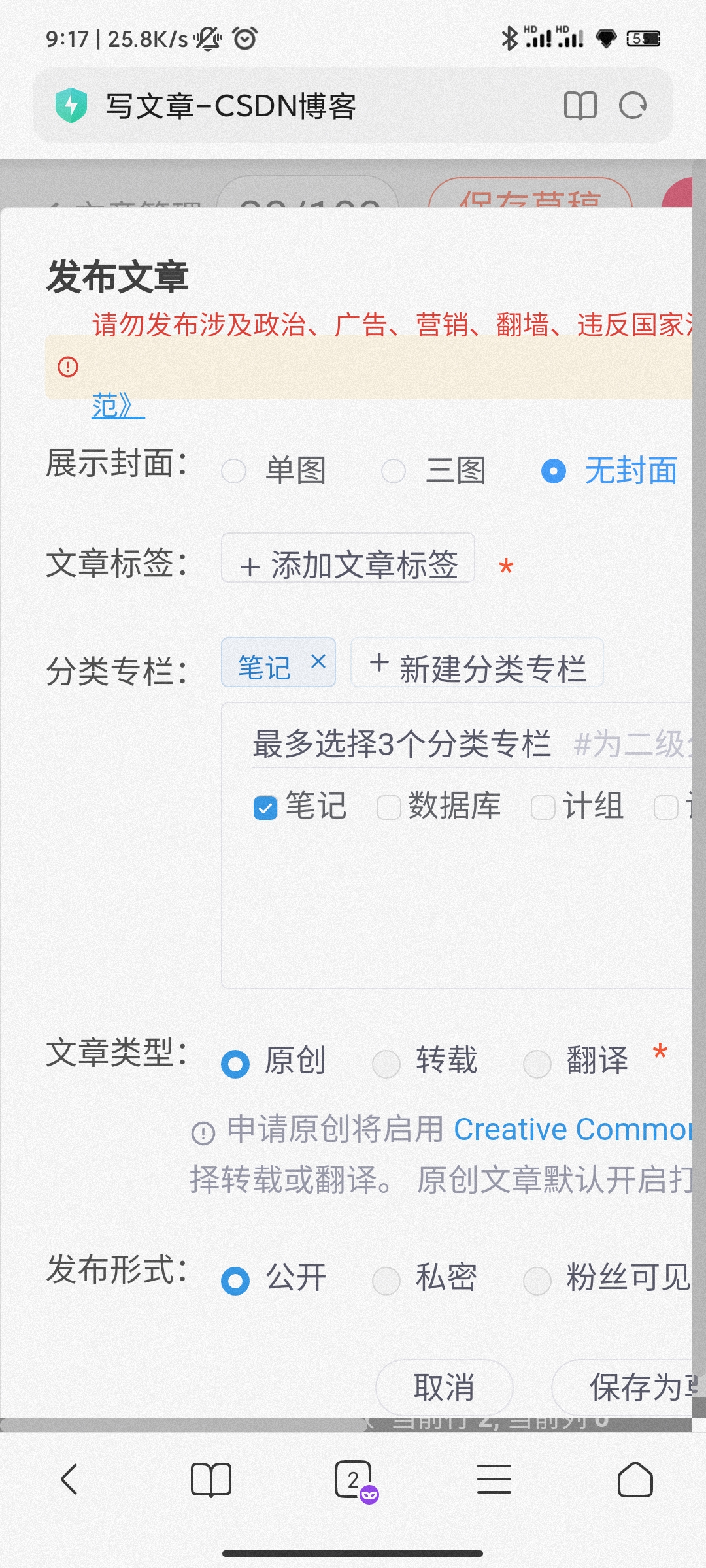The width and height of the screenshot is (706, 1568).
Task: Set publish form to 粉丝可见
Action: tap(537, 1281)
